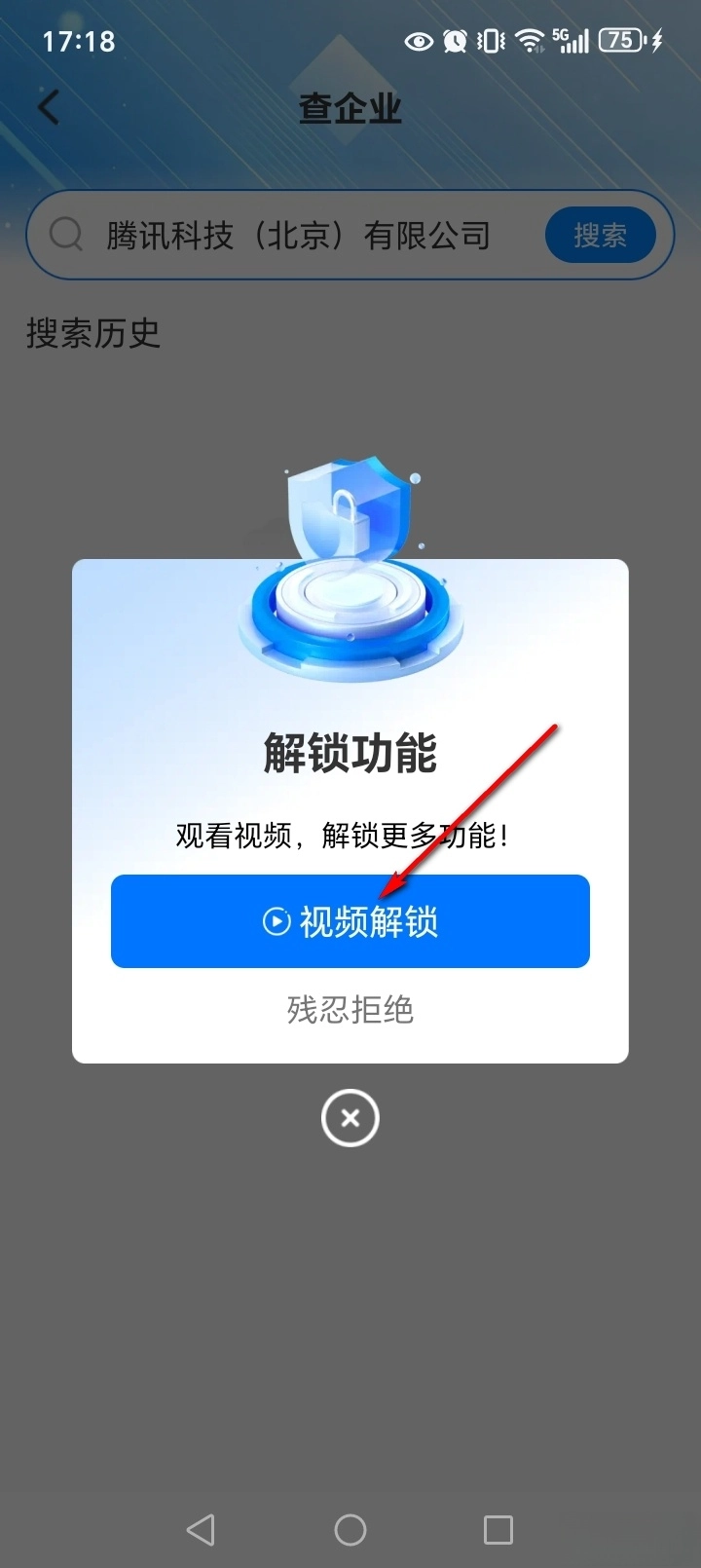701x1568 pixels.
Task: Decline with 残忍拒绝
Action: [350, 1010]
